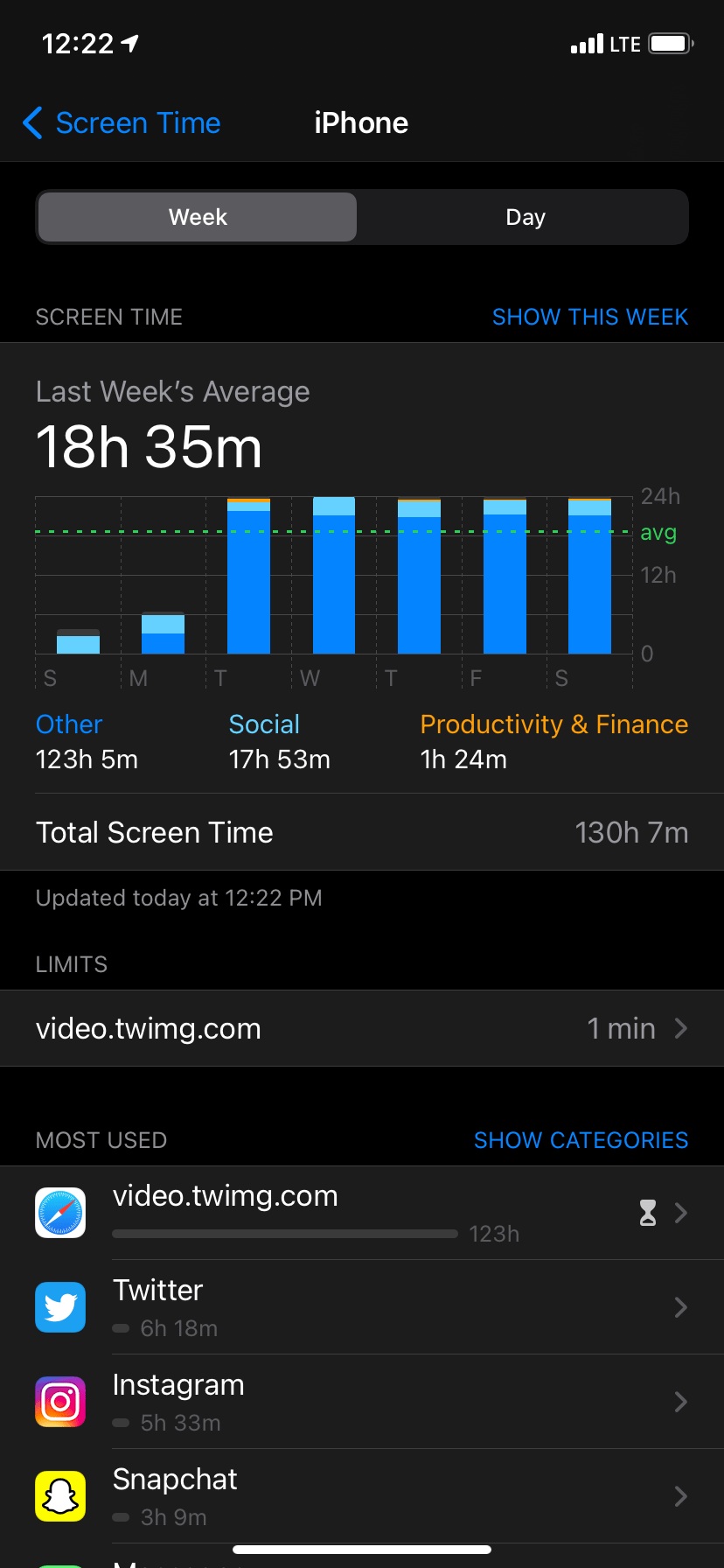724x1568 pixels.
Task: Go back via Screen Time button
Action: click(x=121, y=122)
